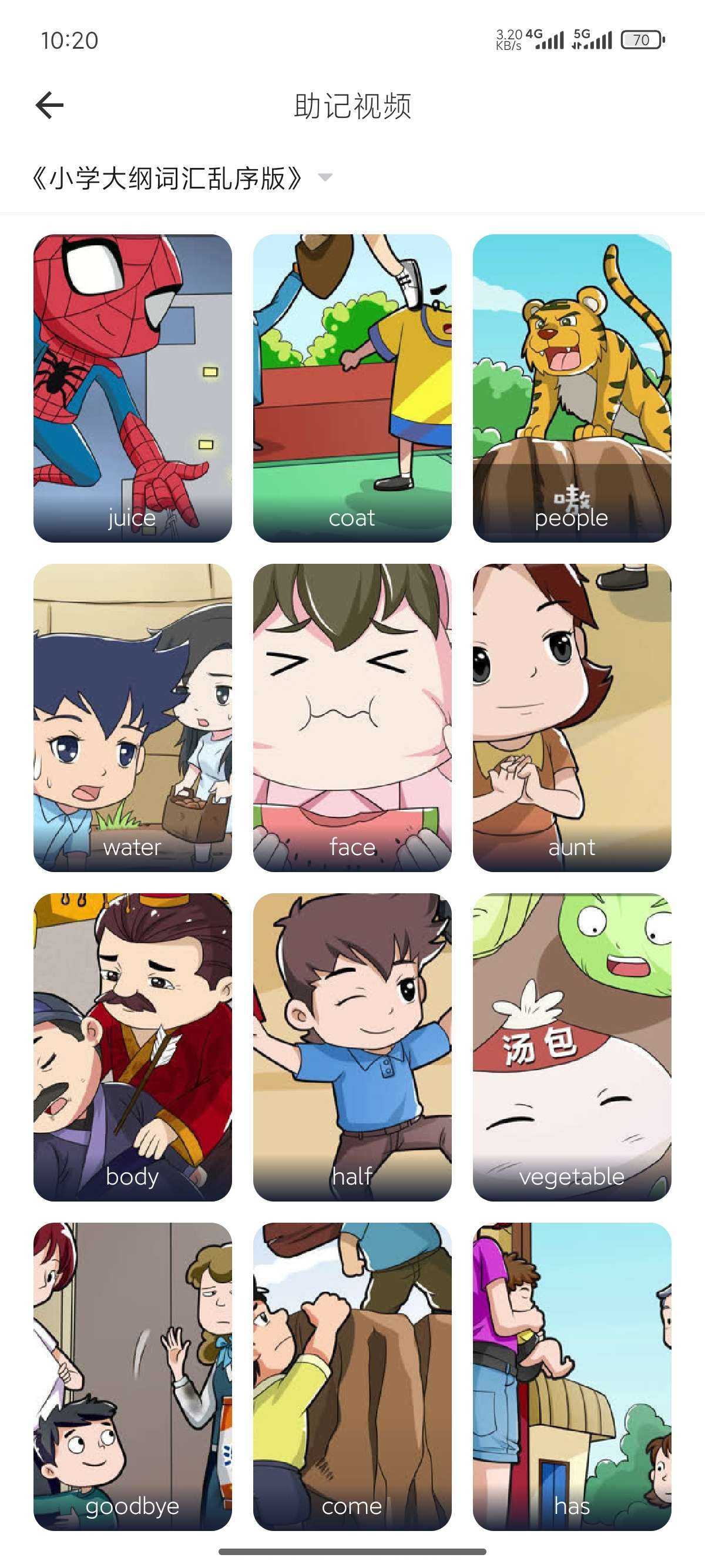The width and height of the screenshot is (705, 1568).
Task: Select the come video card
Action: 352,1375
